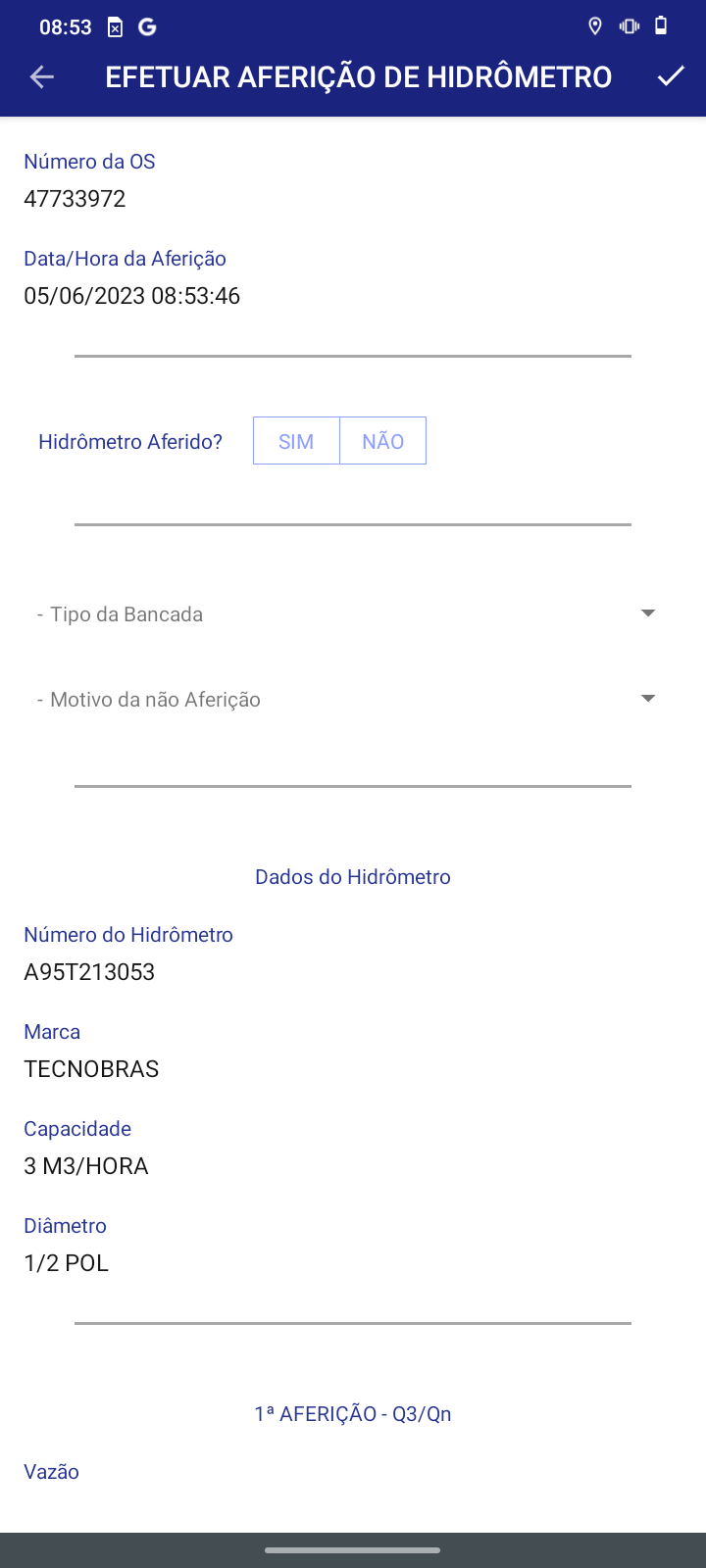Tap the clock showing 08:53
706x1568 pixels.
[66, 28]
